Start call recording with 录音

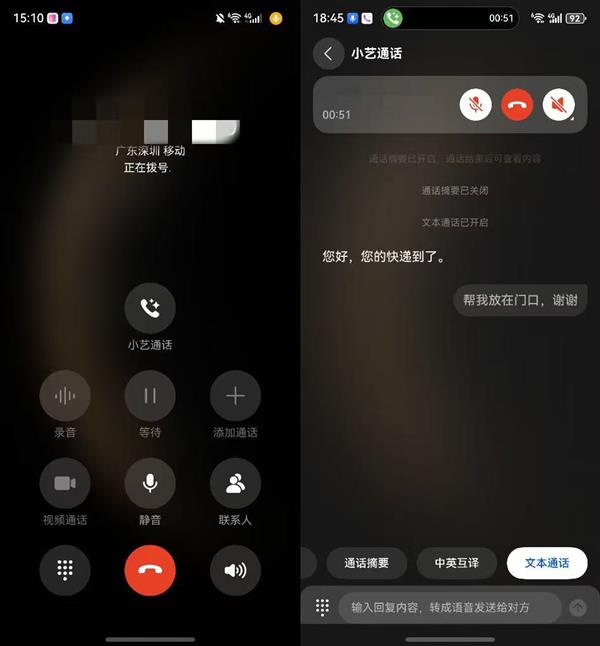[65, 396]
